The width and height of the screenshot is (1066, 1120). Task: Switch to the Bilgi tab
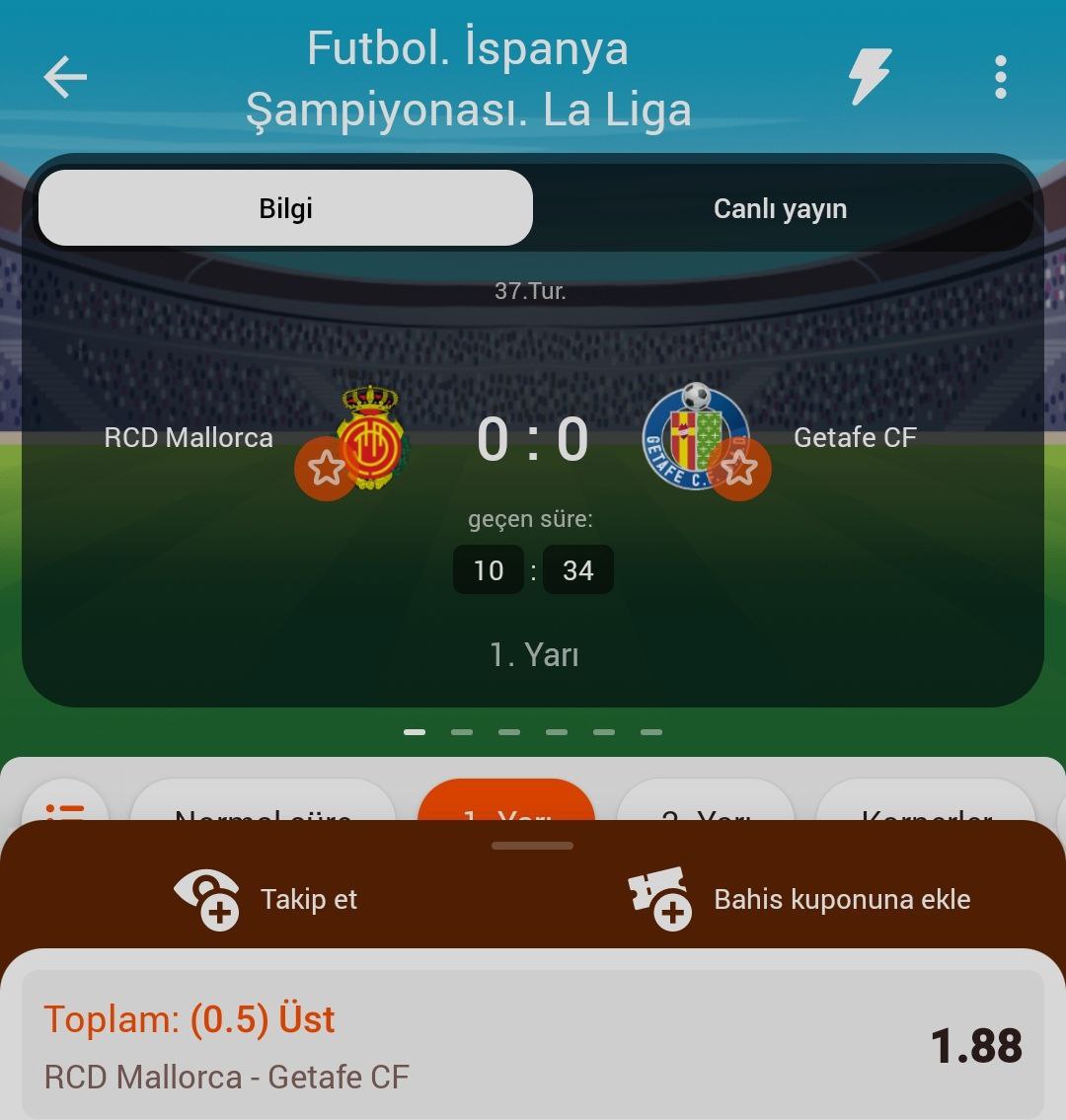point(285,208)
